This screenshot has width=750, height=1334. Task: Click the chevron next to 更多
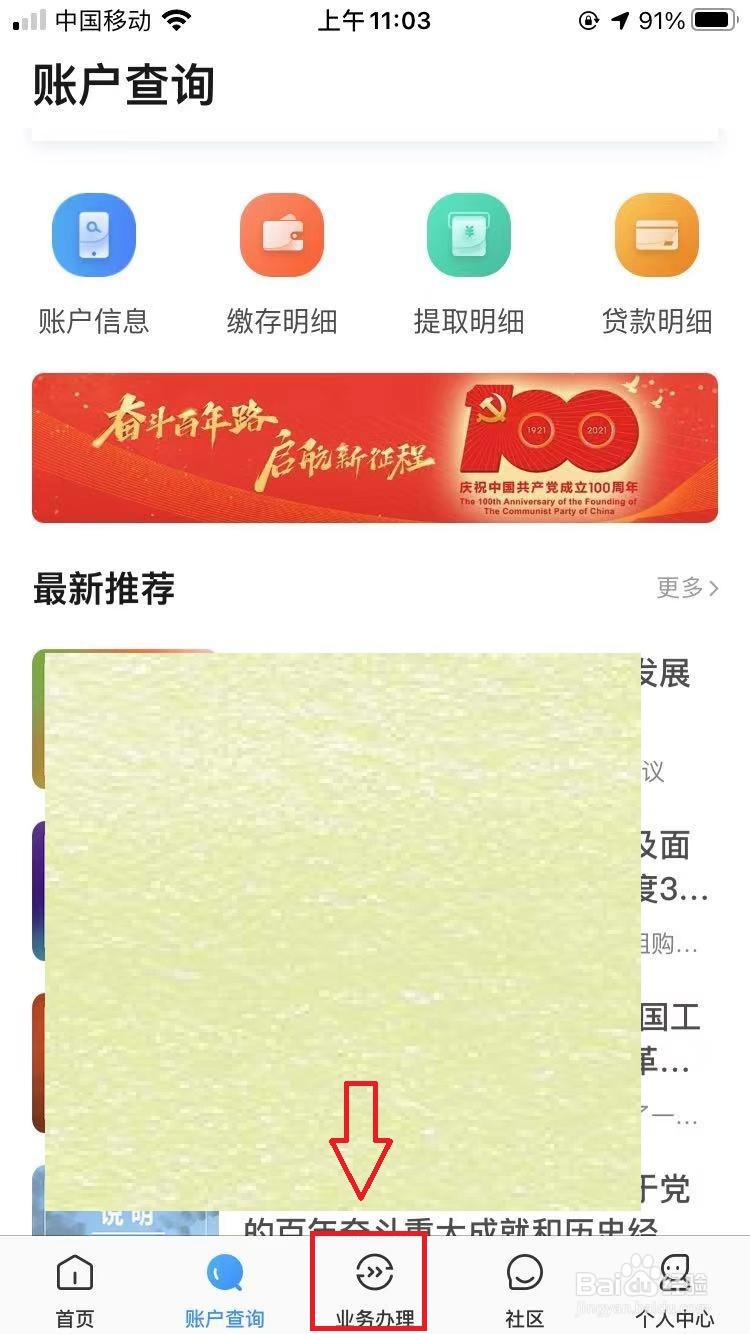pos(712,588)
